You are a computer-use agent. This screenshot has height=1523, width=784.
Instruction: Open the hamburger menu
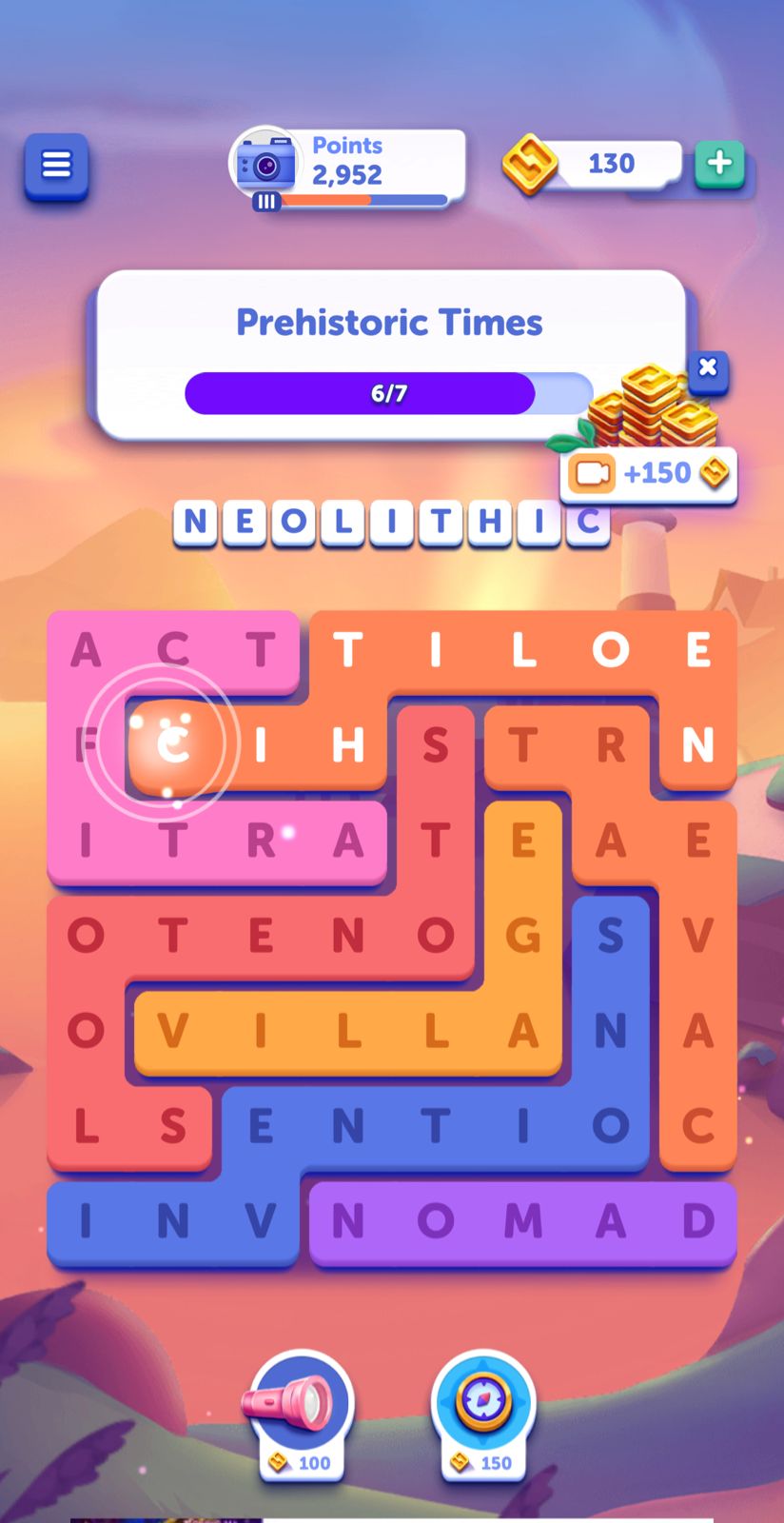coord(56,166)
